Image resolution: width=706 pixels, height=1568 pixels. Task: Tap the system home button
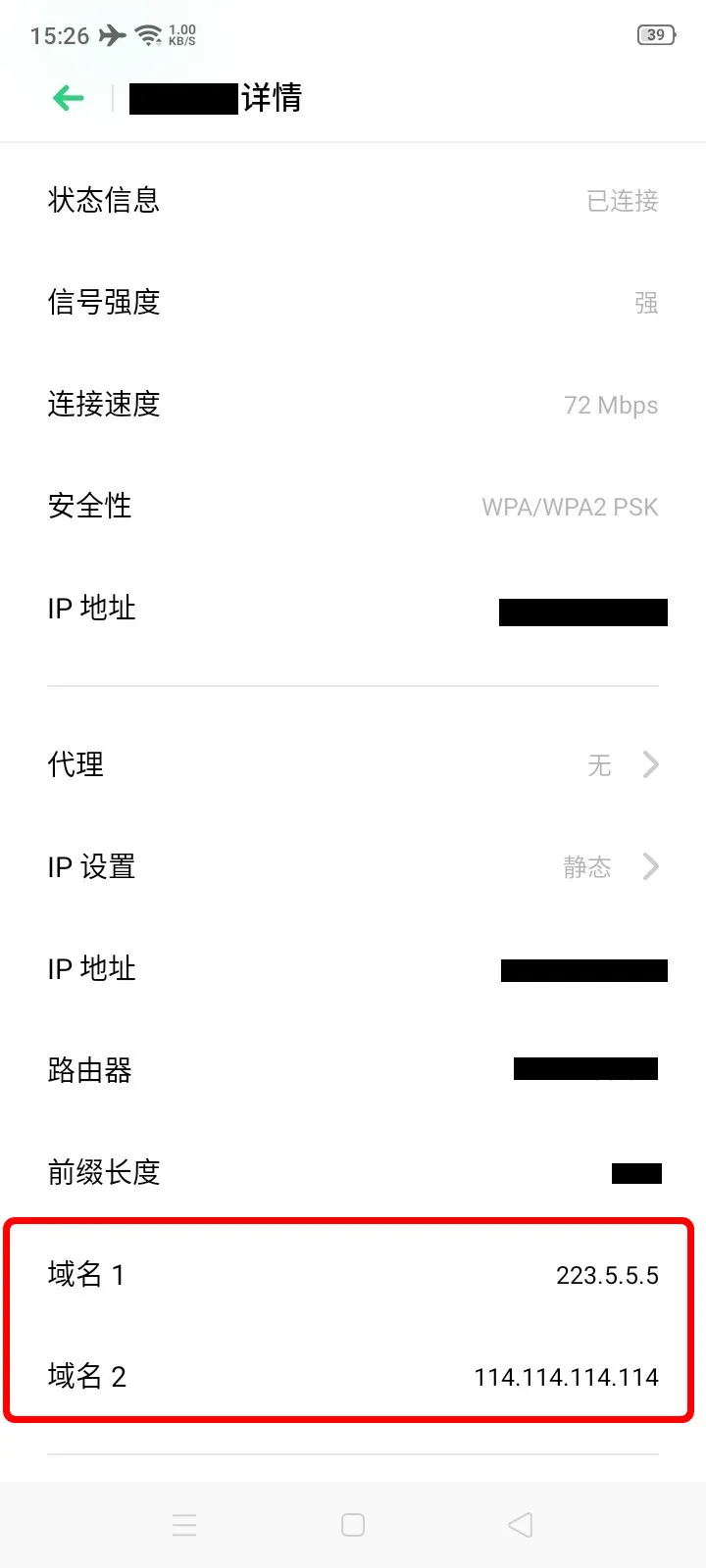tap(353, 1525)
